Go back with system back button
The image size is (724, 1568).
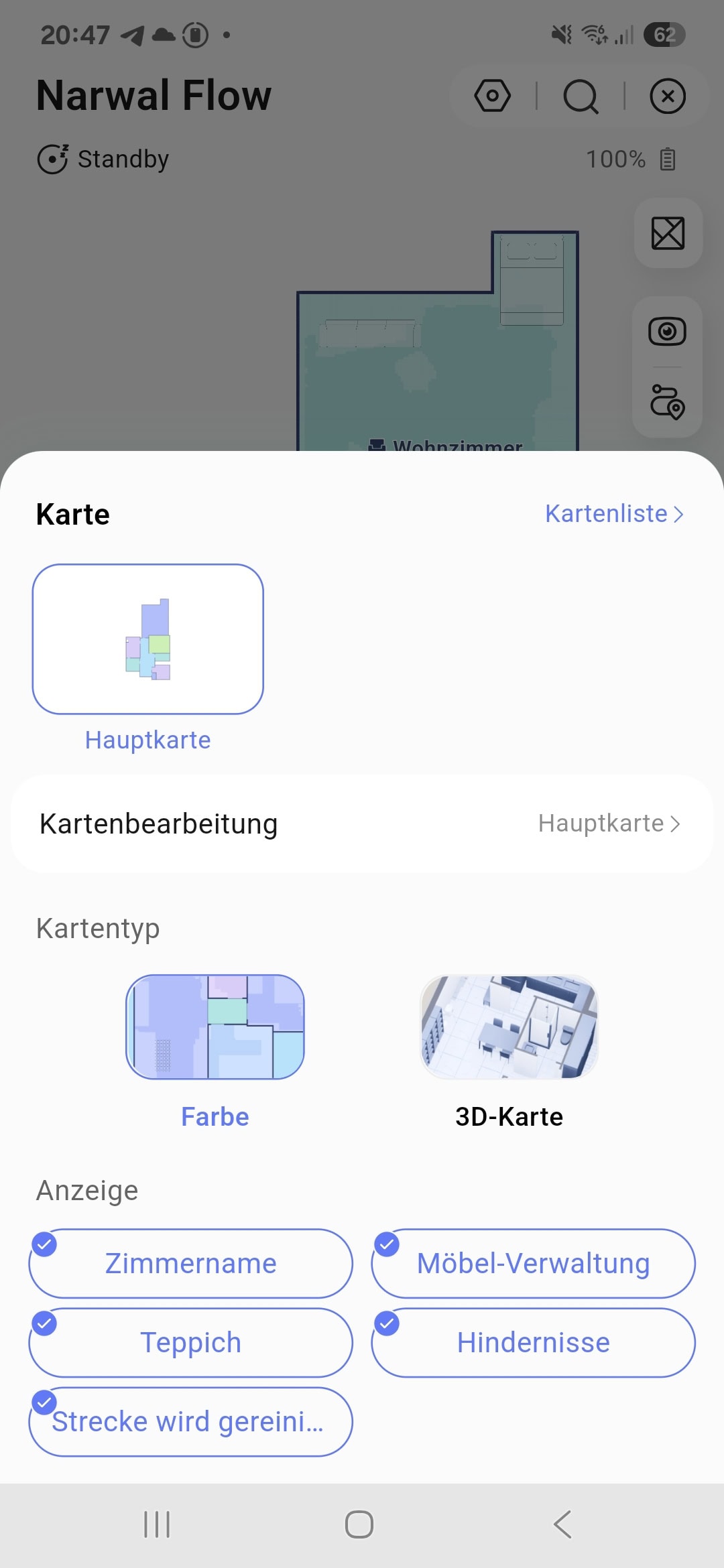[x=563, y=1524]
